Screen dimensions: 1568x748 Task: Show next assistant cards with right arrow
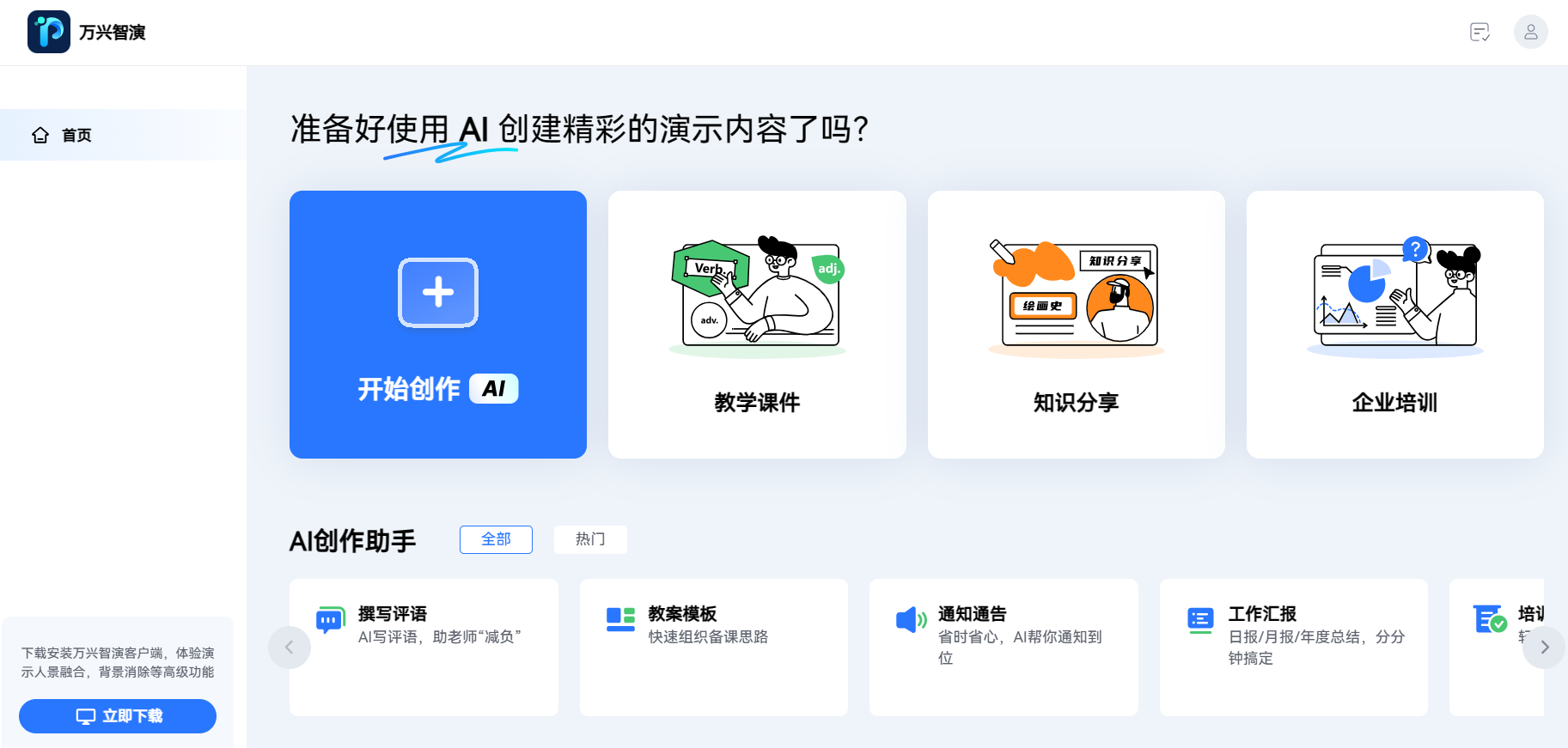[1543, 647]
